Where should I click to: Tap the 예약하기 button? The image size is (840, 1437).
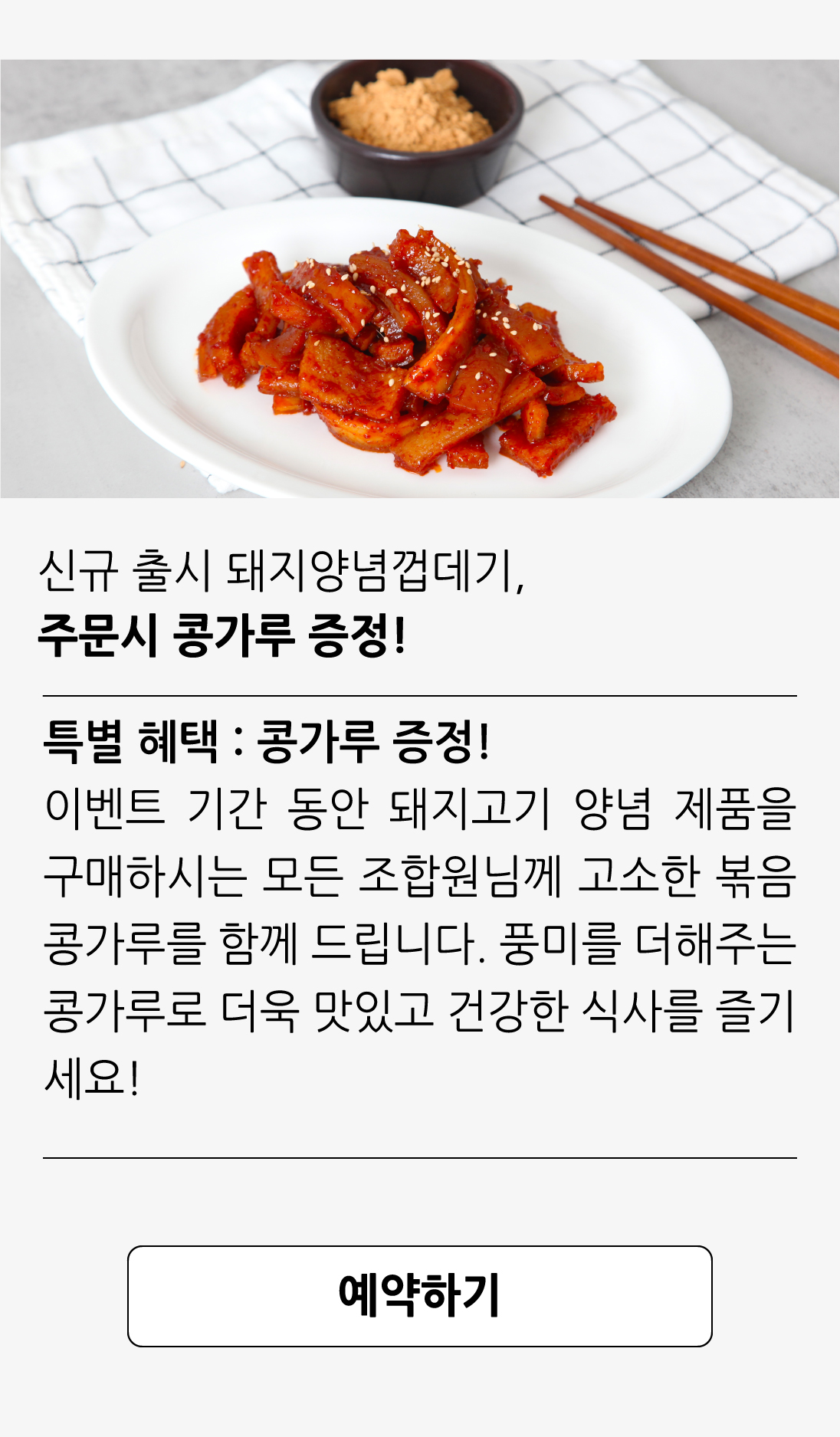(x=419, y=1296)
